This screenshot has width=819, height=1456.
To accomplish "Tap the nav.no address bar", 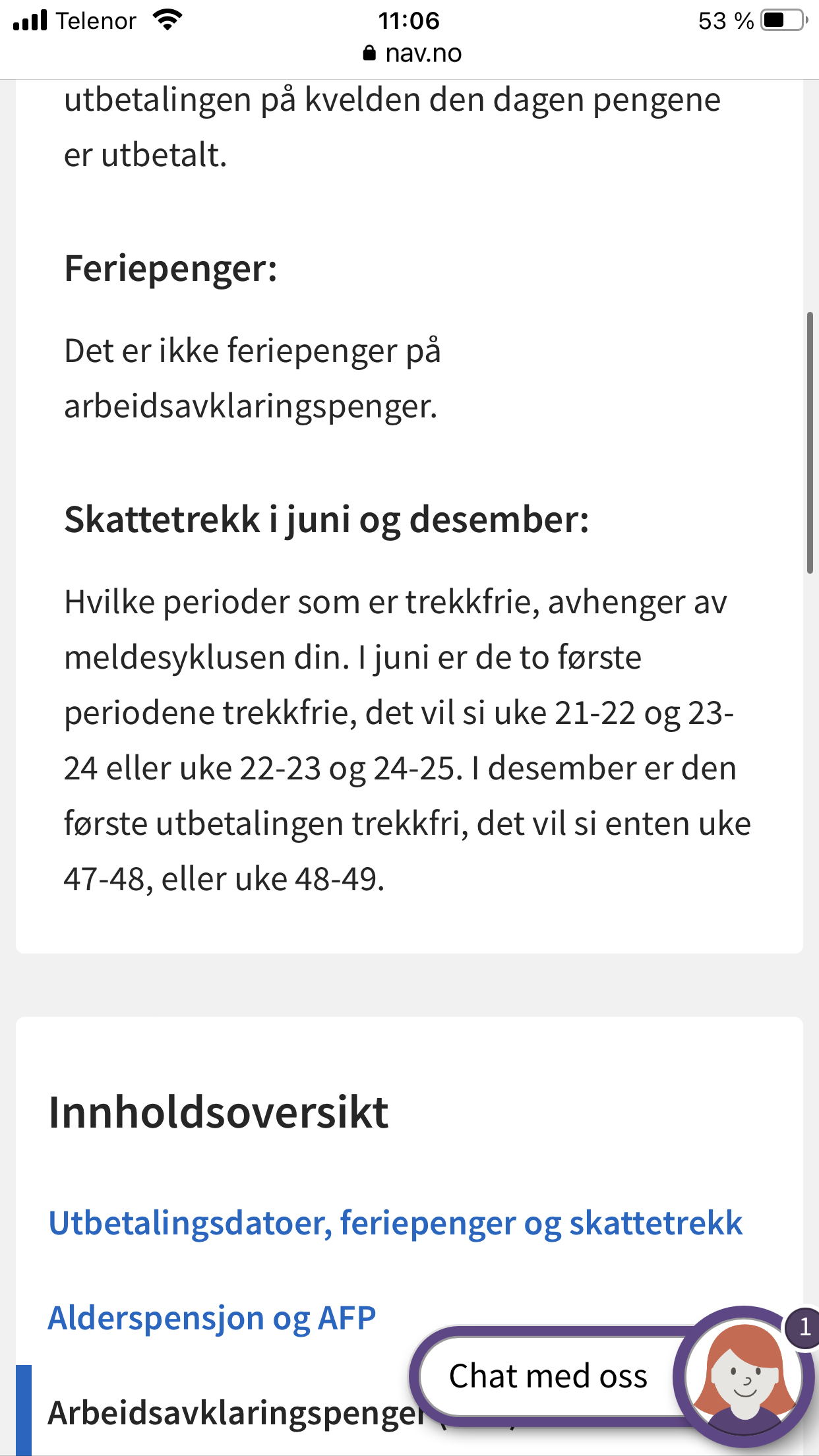I will [411, 53].
